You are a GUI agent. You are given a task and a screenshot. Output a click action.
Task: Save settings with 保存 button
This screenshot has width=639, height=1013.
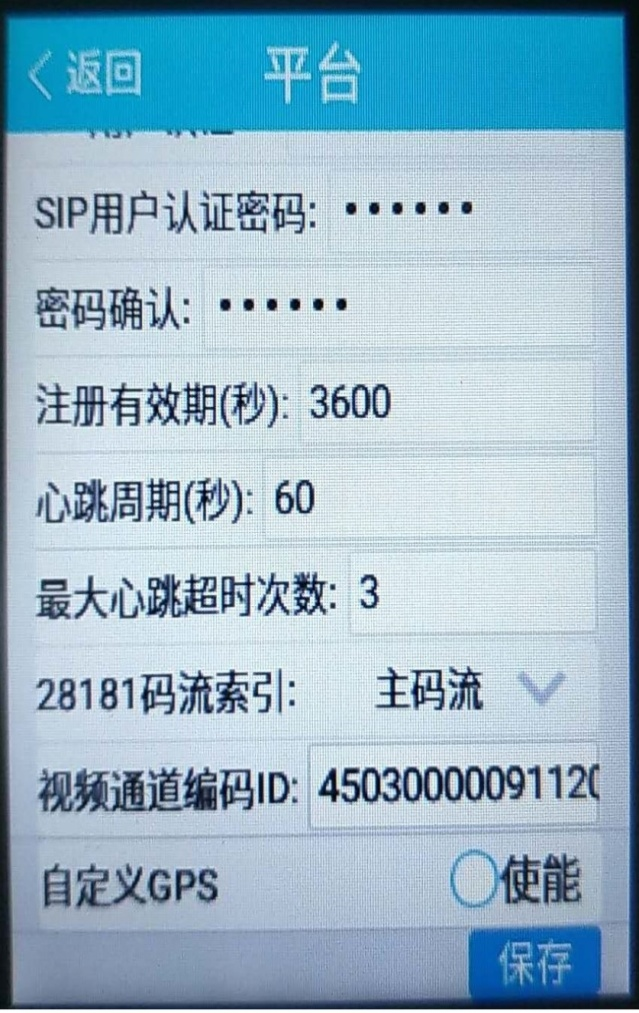coord(534,964)
